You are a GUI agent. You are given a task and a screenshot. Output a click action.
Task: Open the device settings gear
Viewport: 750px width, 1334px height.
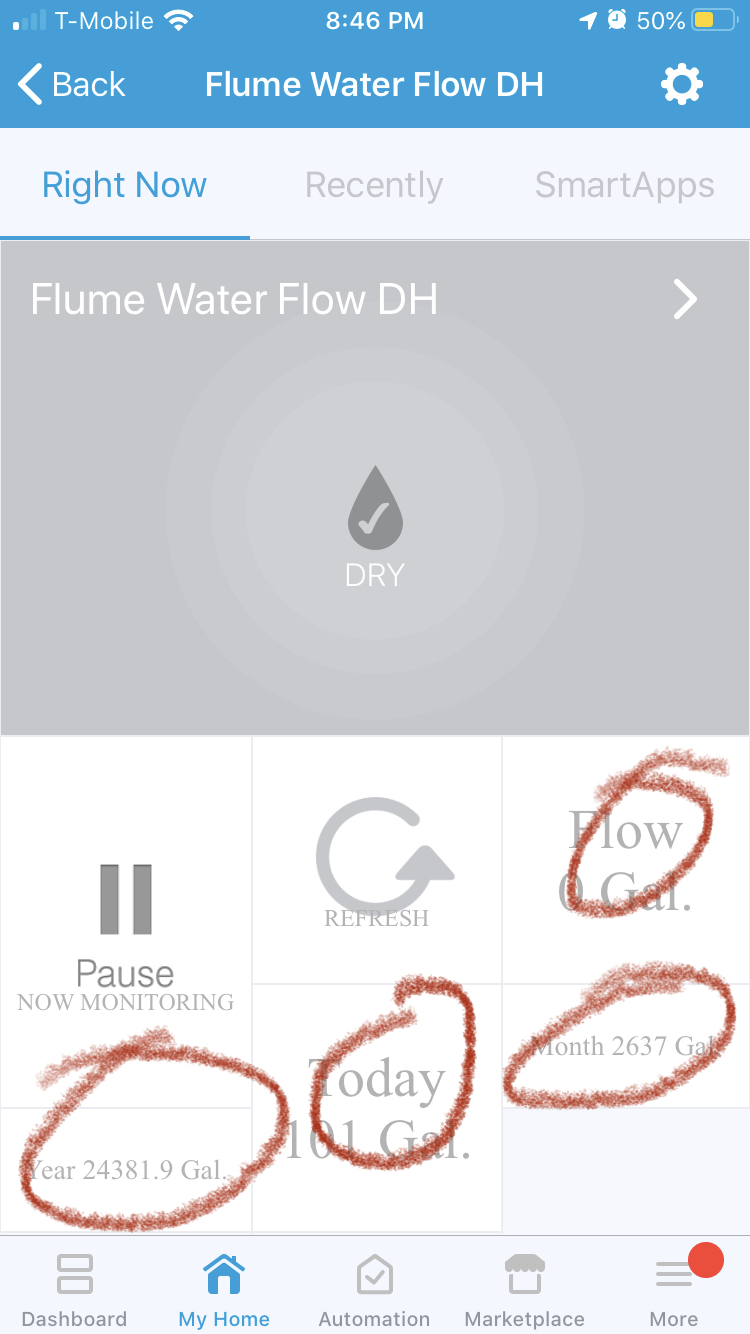click(x=682, y=85)
